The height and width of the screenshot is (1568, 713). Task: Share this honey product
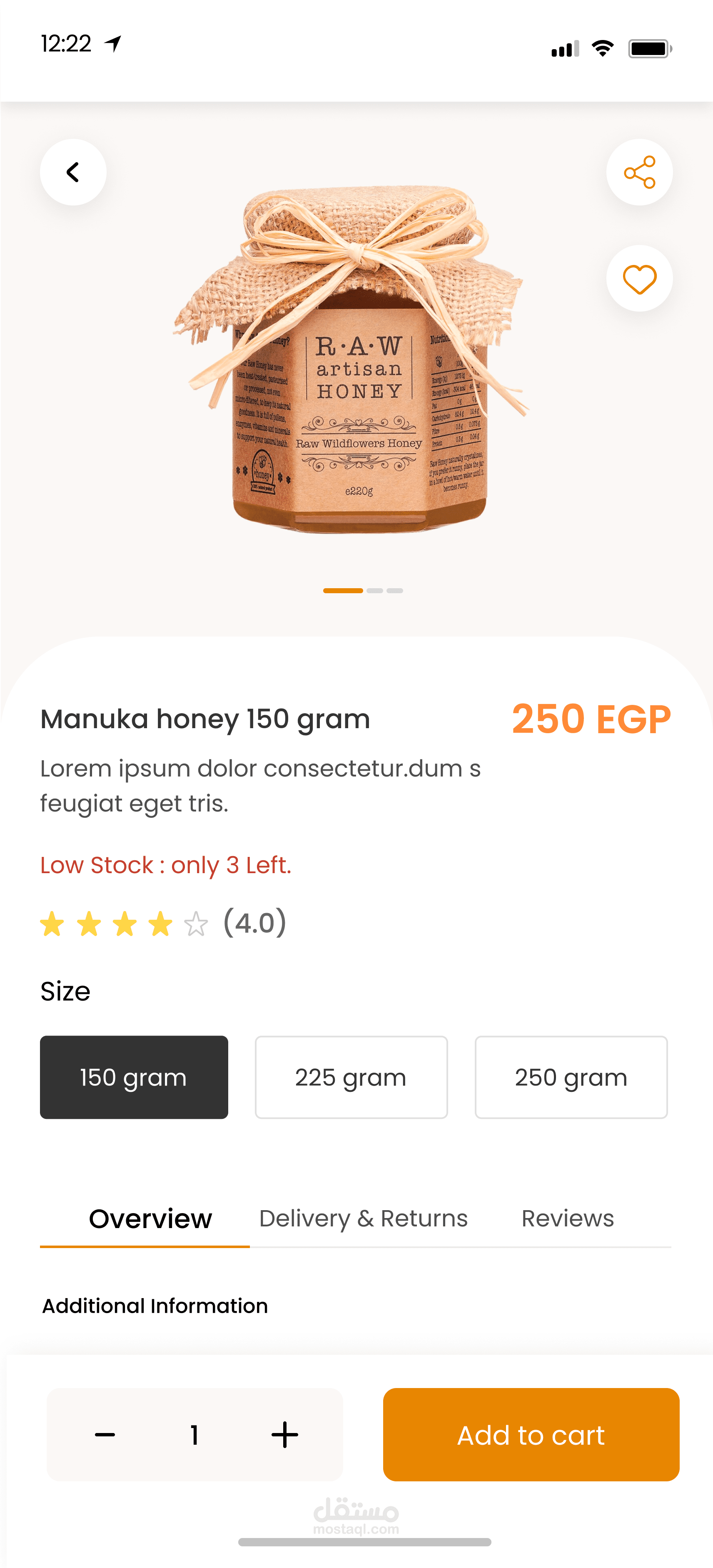tap(639, 172)
